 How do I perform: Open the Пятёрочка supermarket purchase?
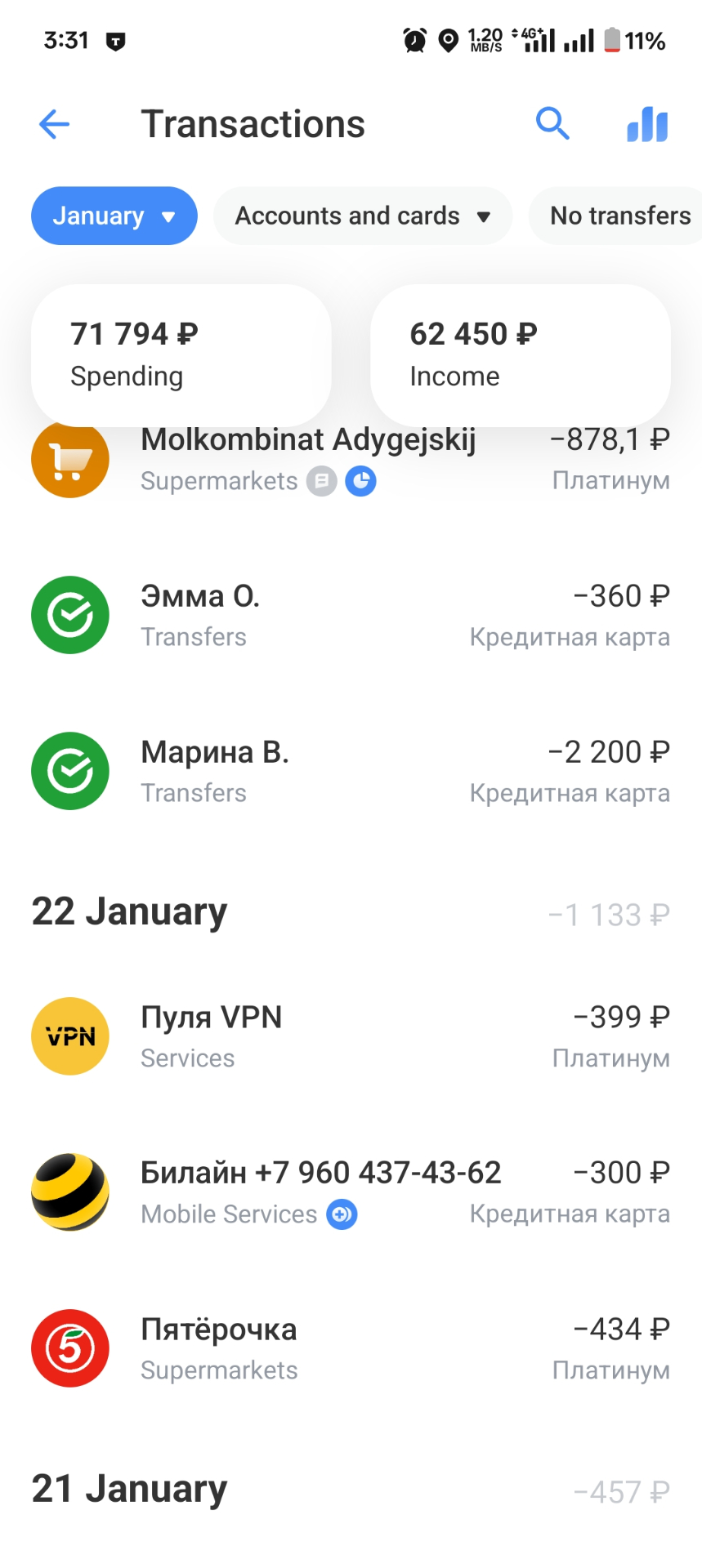click(350, 1348)
